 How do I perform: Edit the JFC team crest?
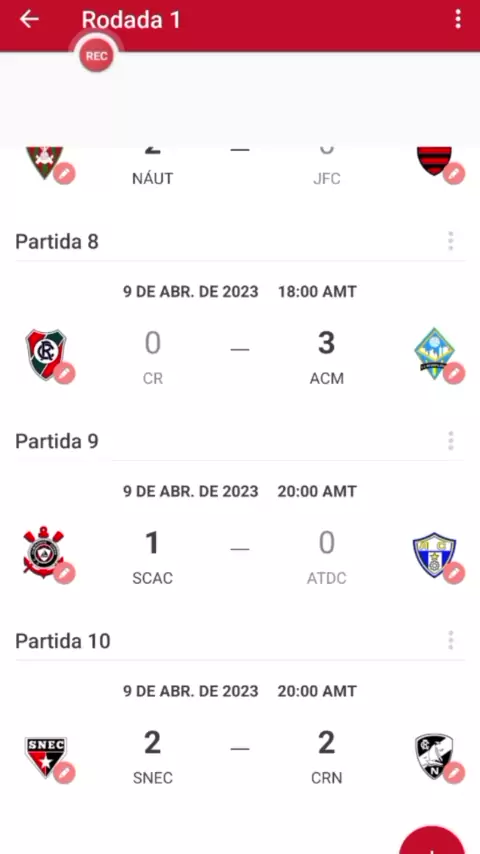453,174
